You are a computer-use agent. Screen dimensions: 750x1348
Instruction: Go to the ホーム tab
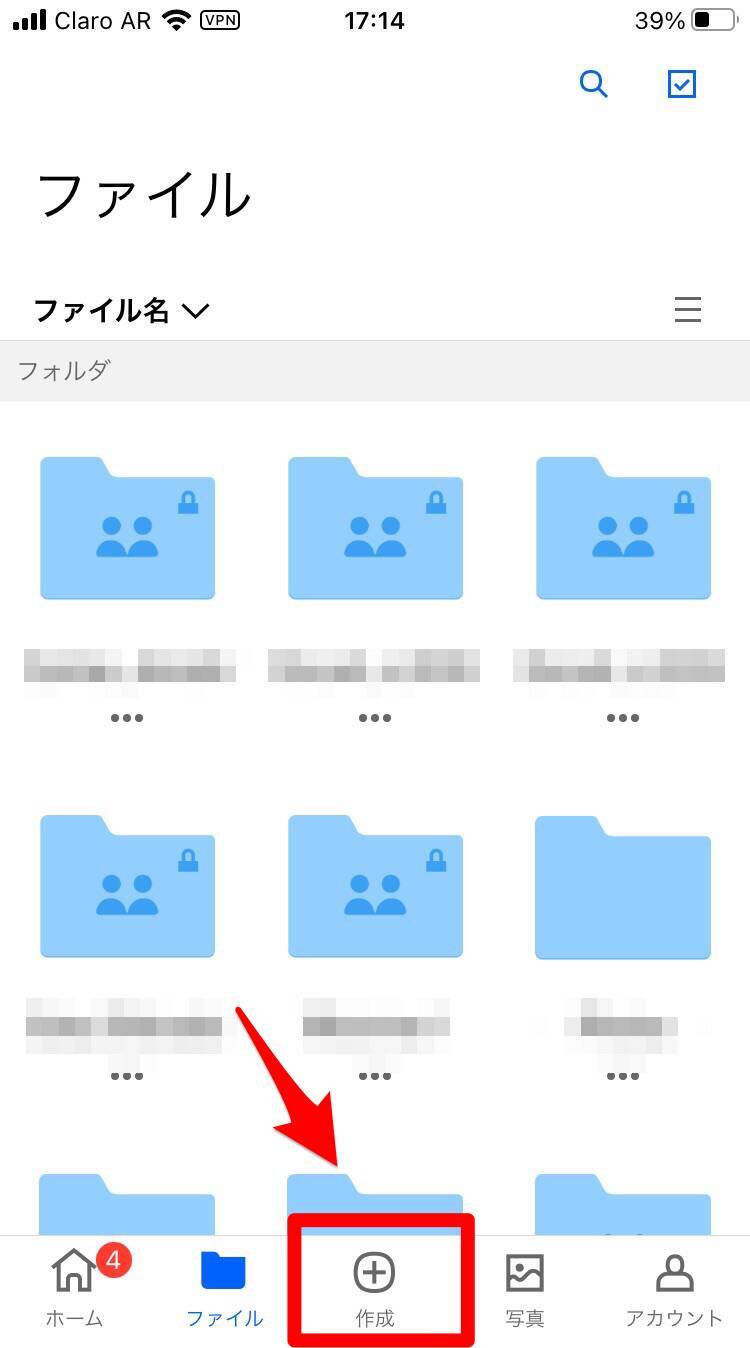coord(75,1286)
